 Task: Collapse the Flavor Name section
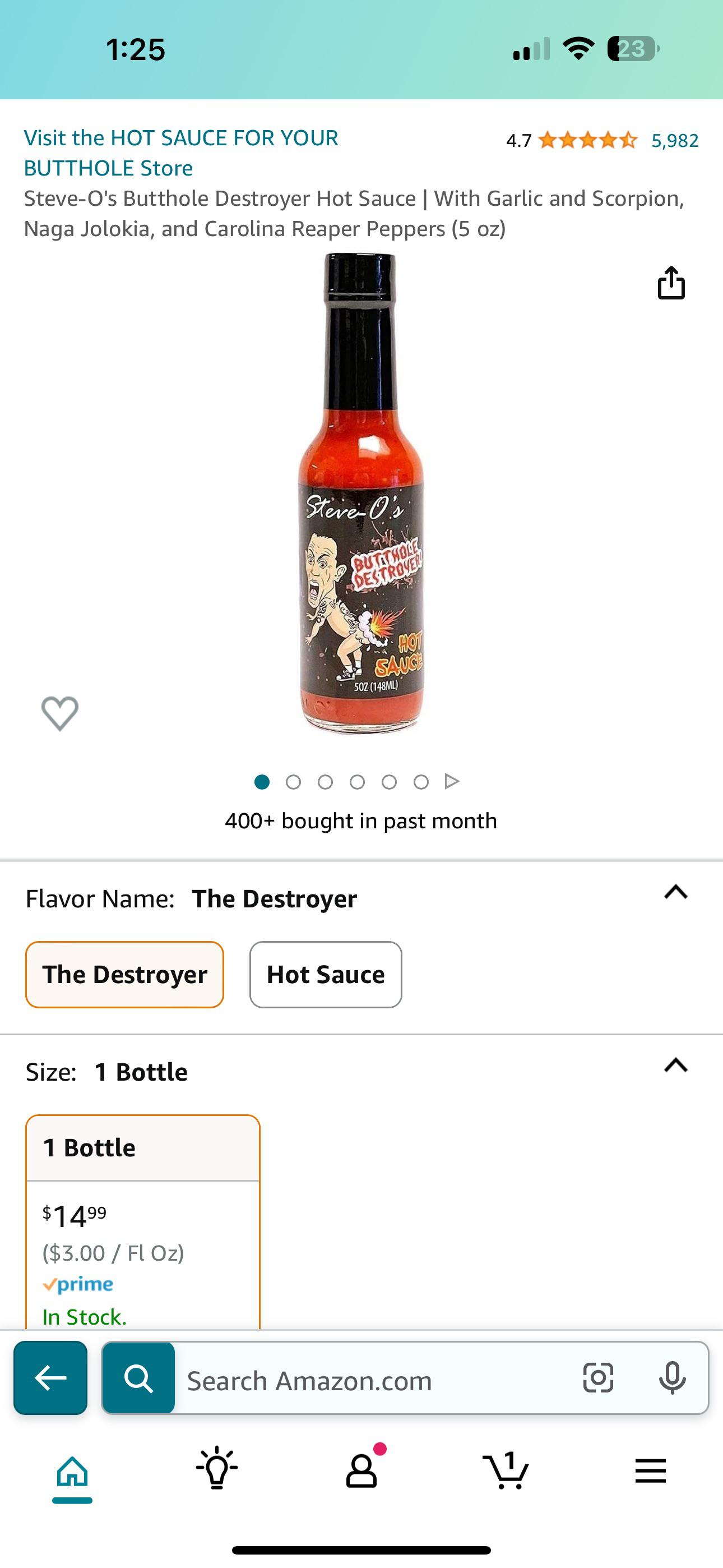pyautogui.click(x=675, y=892)
